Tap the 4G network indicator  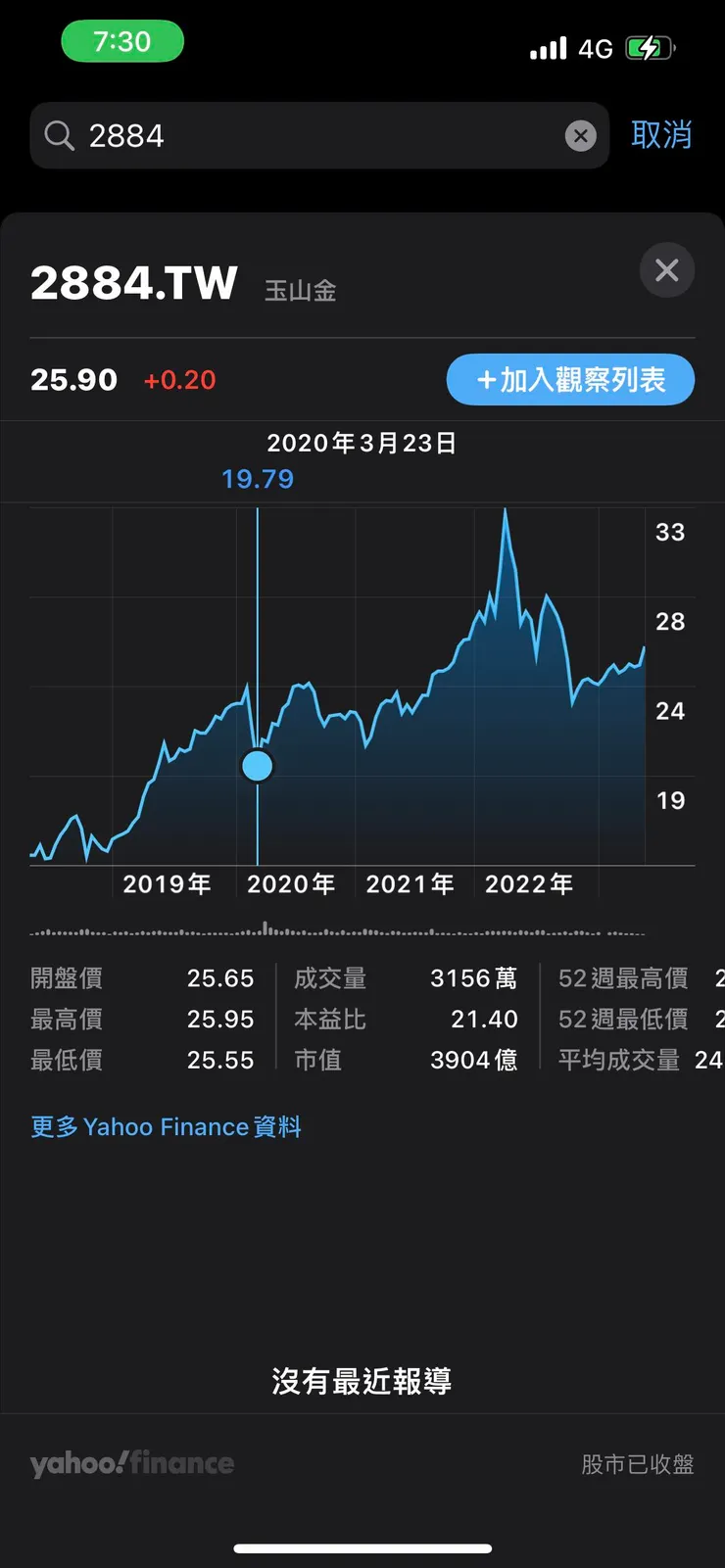598,47
